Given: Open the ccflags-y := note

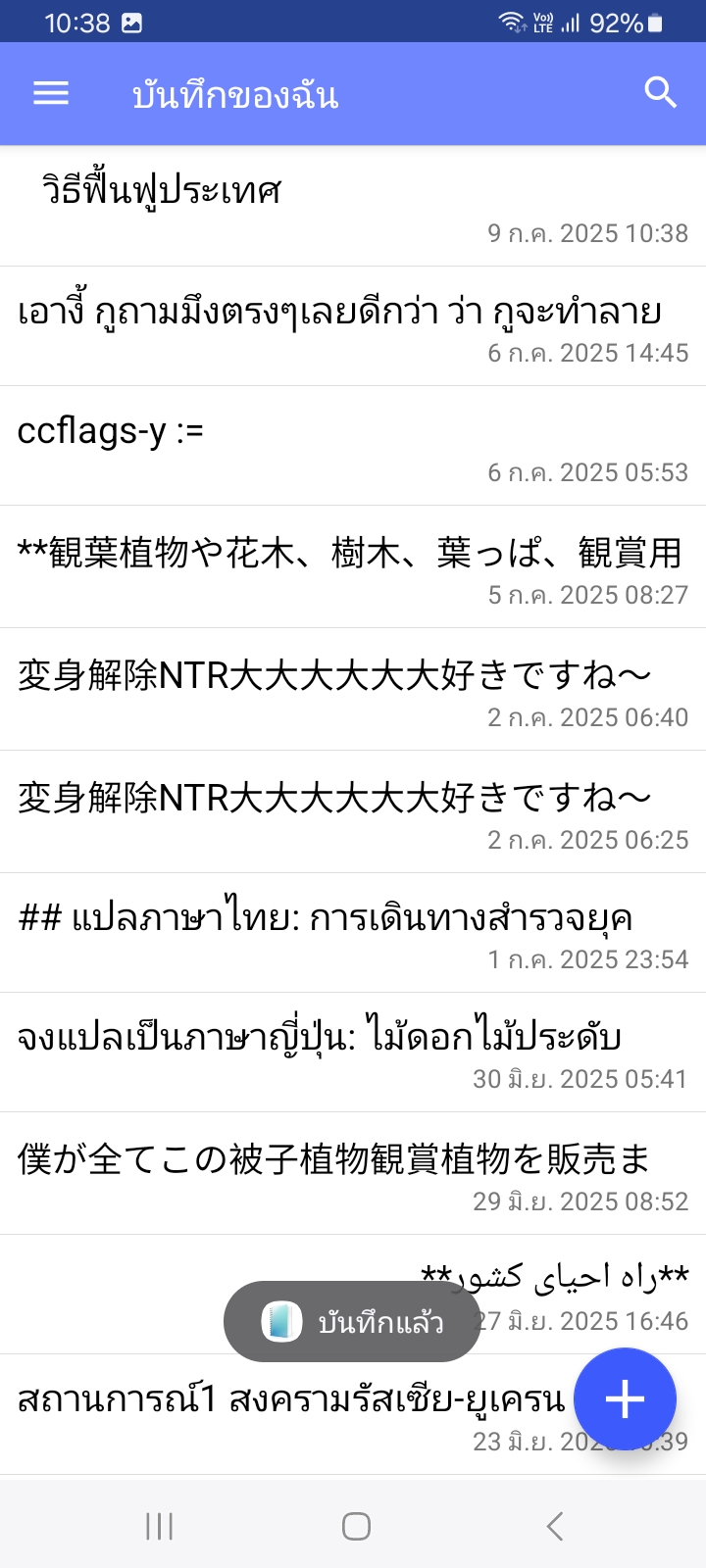Looking at the screenshot, I should 353,446.
